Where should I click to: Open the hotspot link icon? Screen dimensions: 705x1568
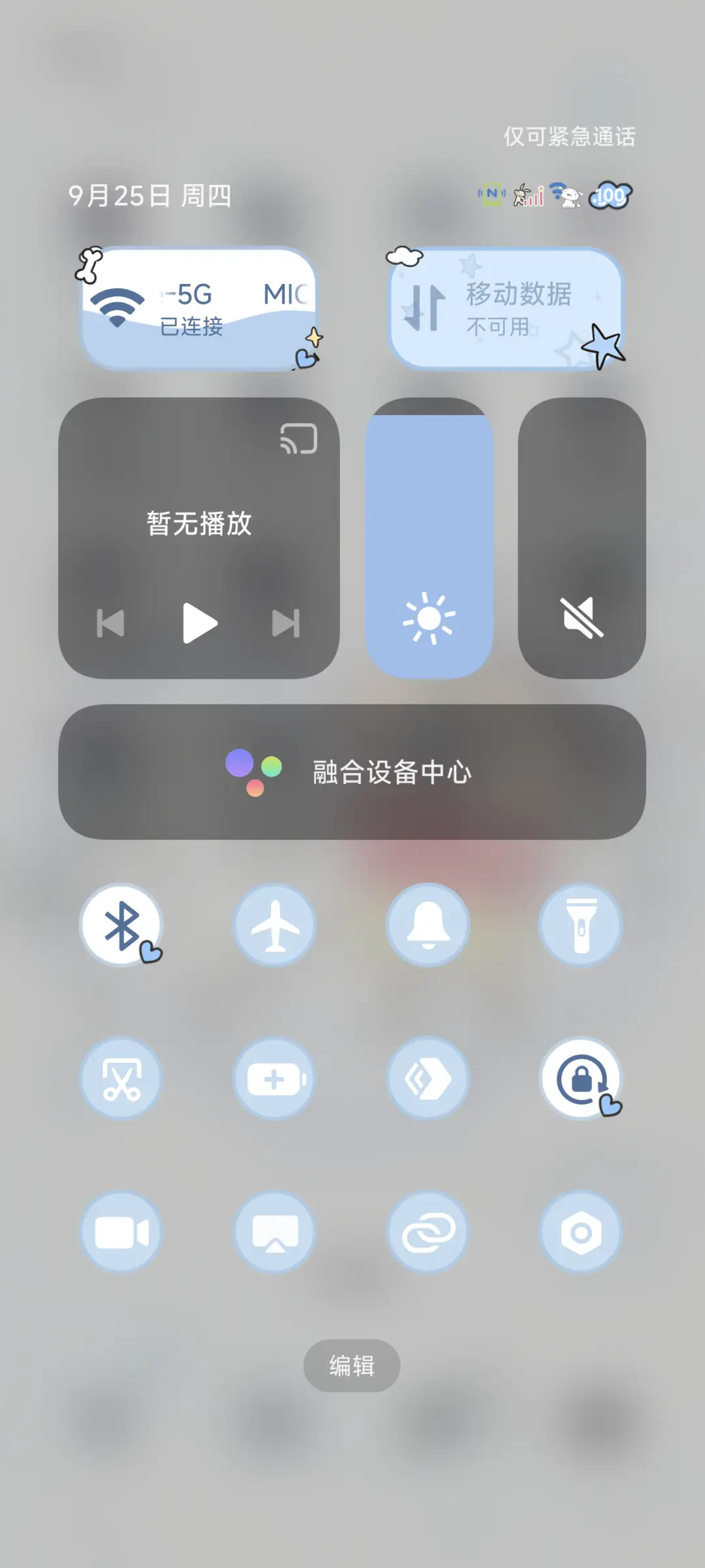[x=428, y=1231]
